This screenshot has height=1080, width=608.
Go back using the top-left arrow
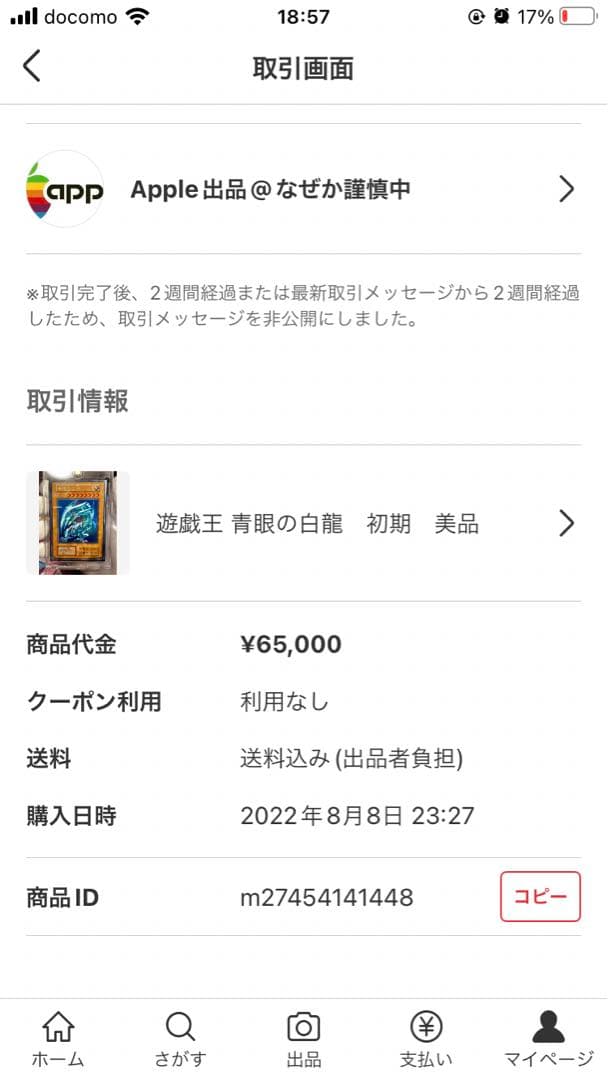[32, 67]
